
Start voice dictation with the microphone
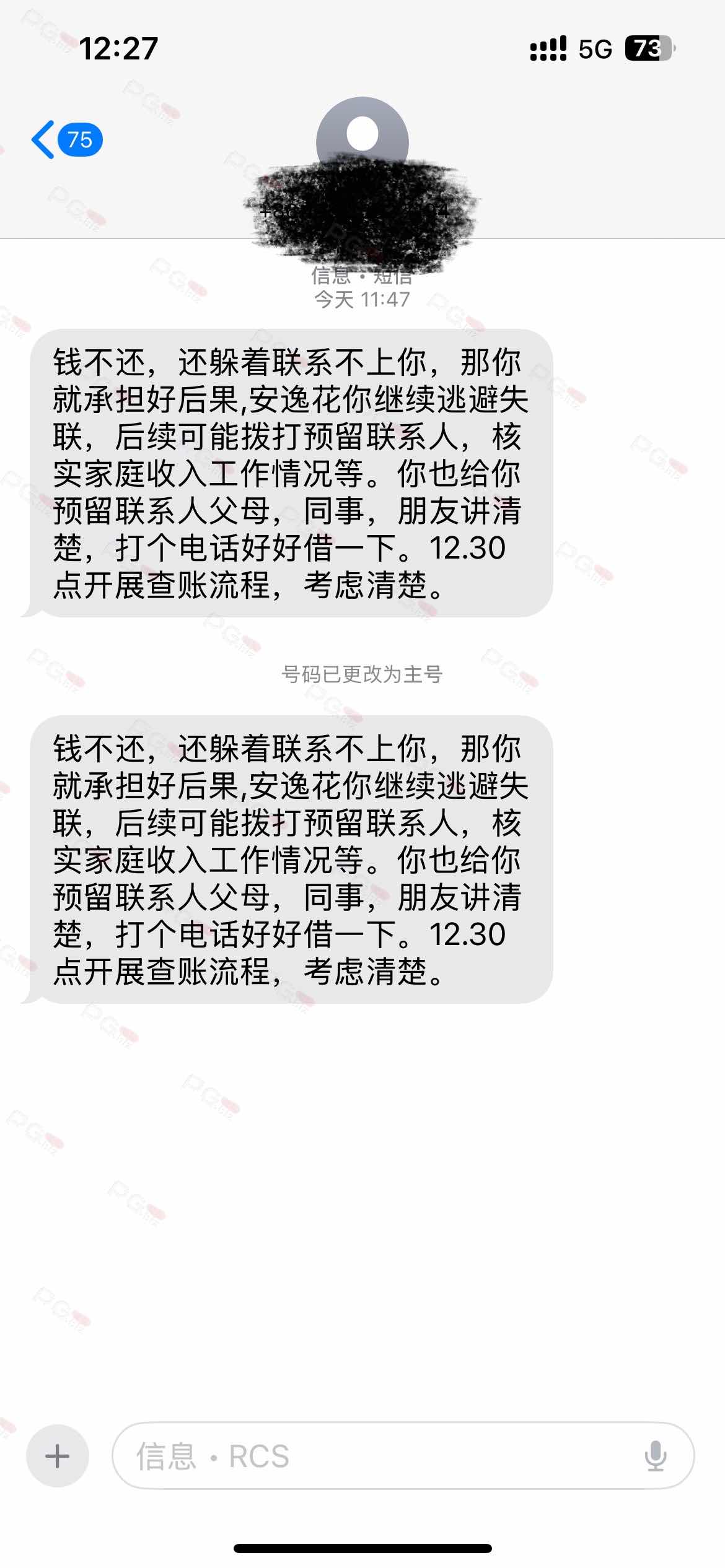(655, 1456)
